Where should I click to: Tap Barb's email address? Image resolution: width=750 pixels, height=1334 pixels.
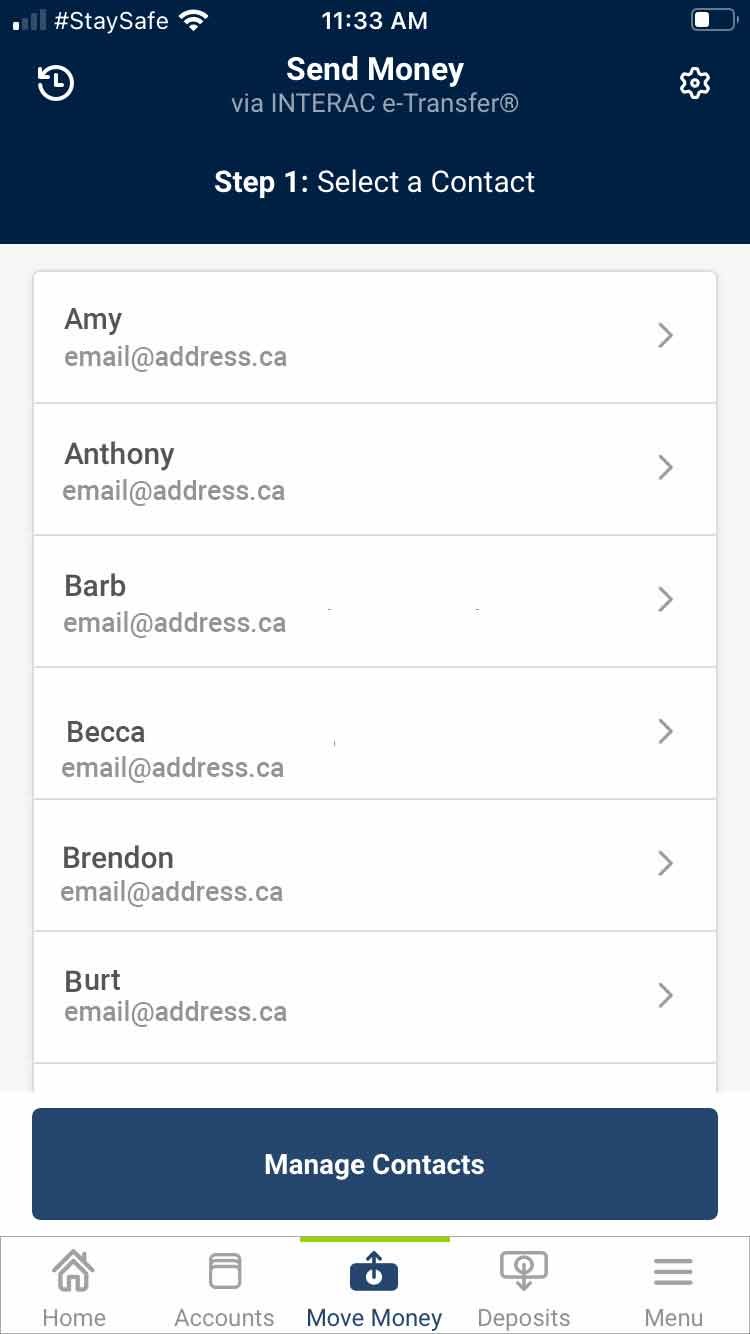174,623
